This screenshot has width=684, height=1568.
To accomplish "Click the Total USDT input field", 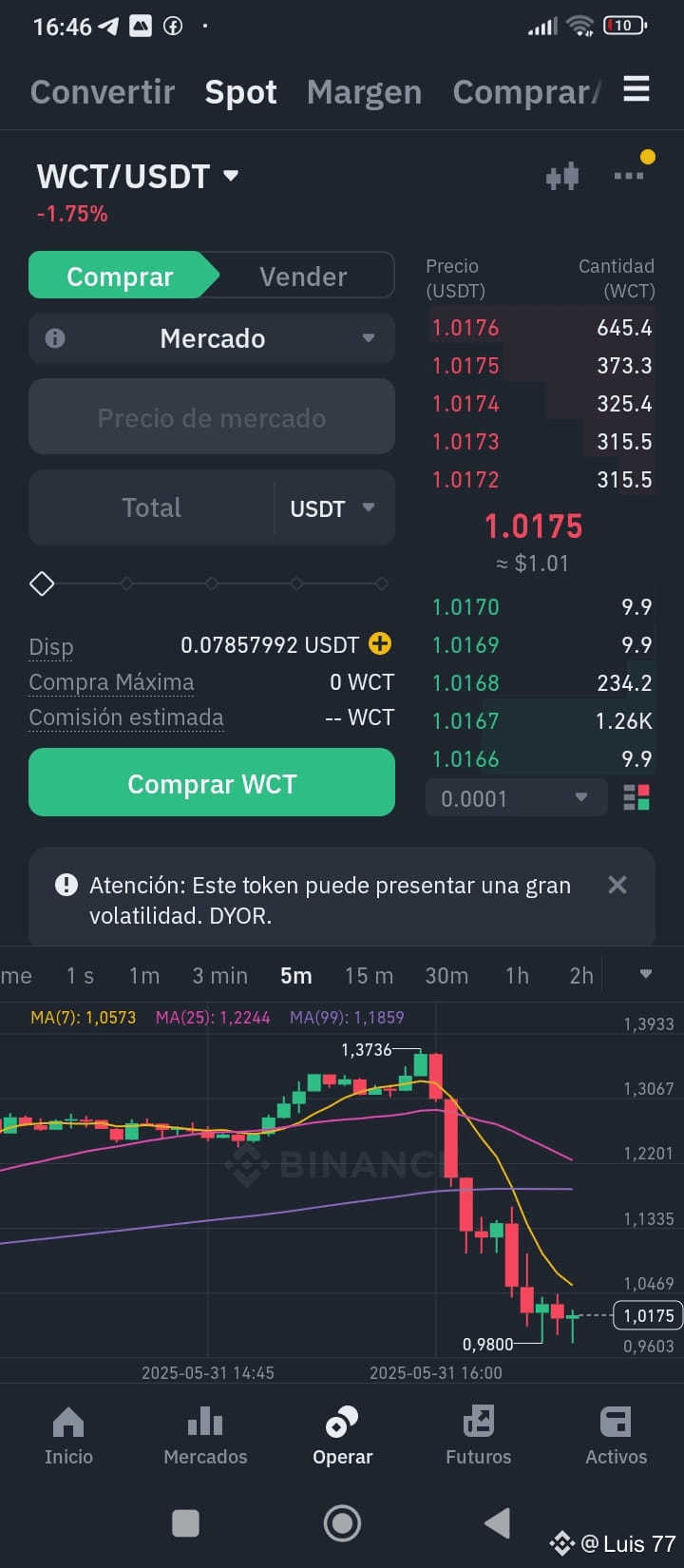I will click(x=152, y=507).
